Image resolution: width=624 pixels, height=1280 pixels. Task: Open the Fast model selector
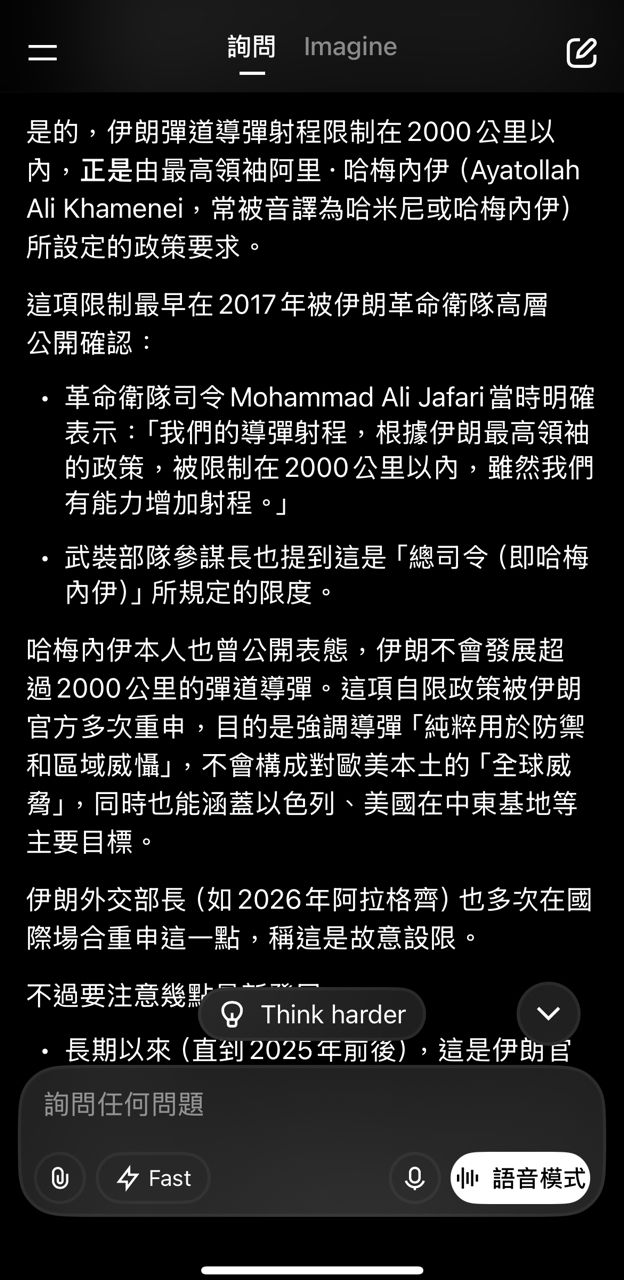[154, 1178]
